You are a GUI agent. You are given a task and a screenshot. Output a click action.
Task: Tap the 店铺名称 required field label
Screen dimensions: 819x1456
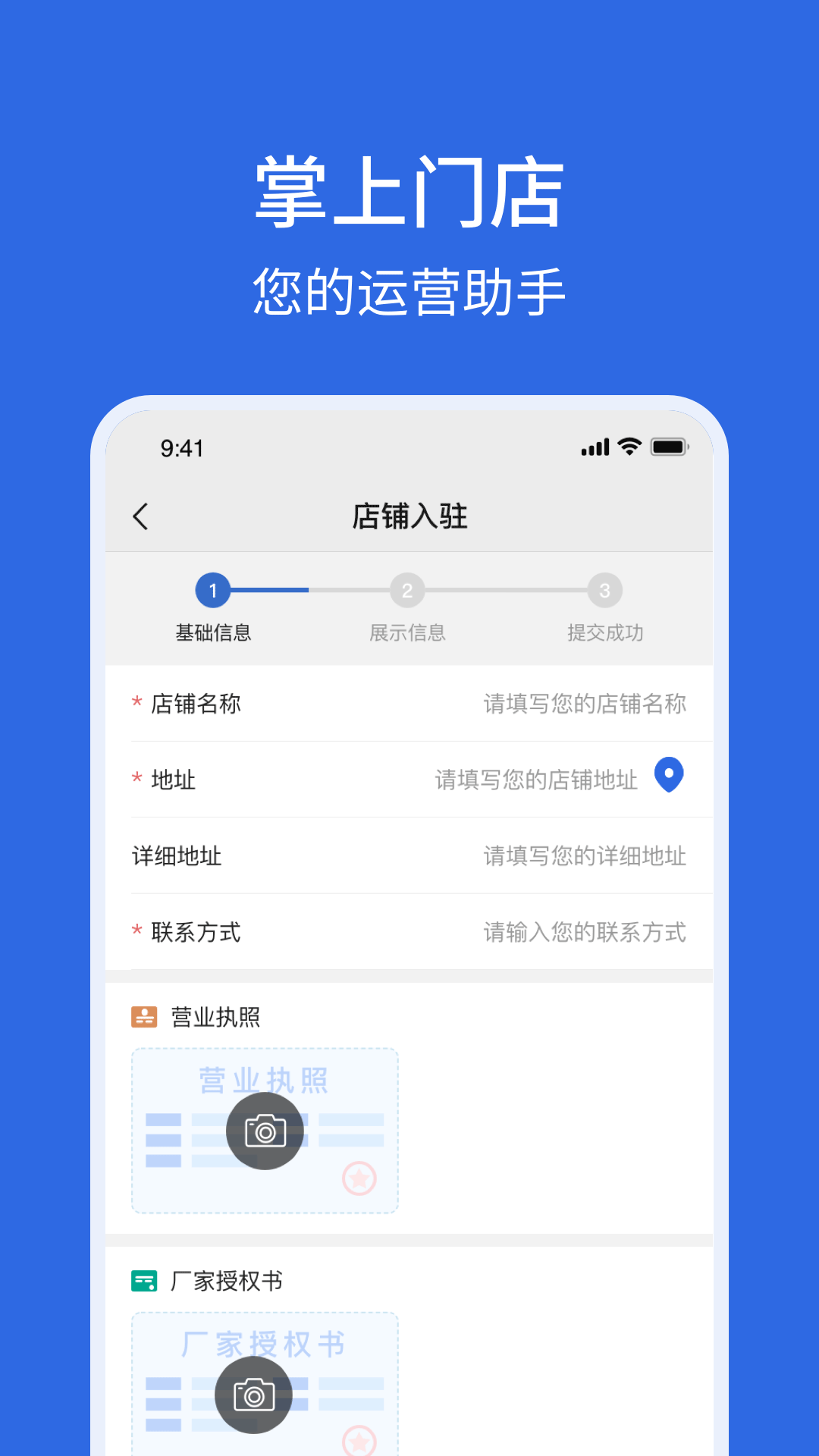(196, 704)
